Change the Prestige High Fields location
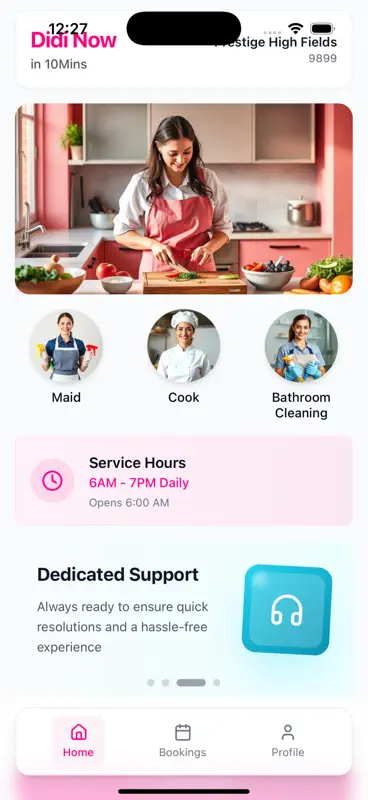 click(x=276, y=49)
